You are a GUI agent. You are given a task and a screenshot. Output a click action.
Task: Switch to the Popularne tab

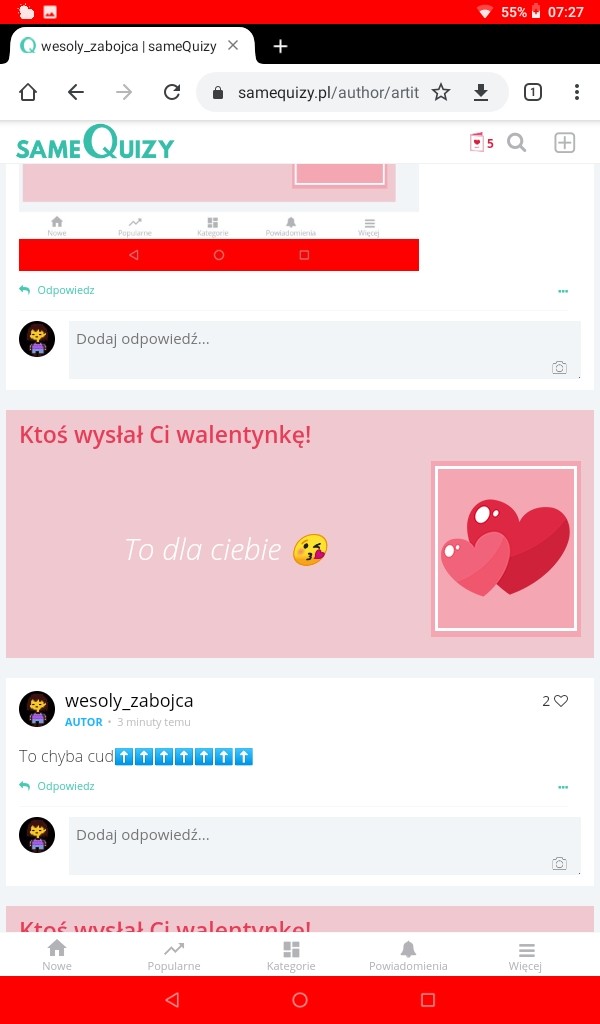point(174,955)
